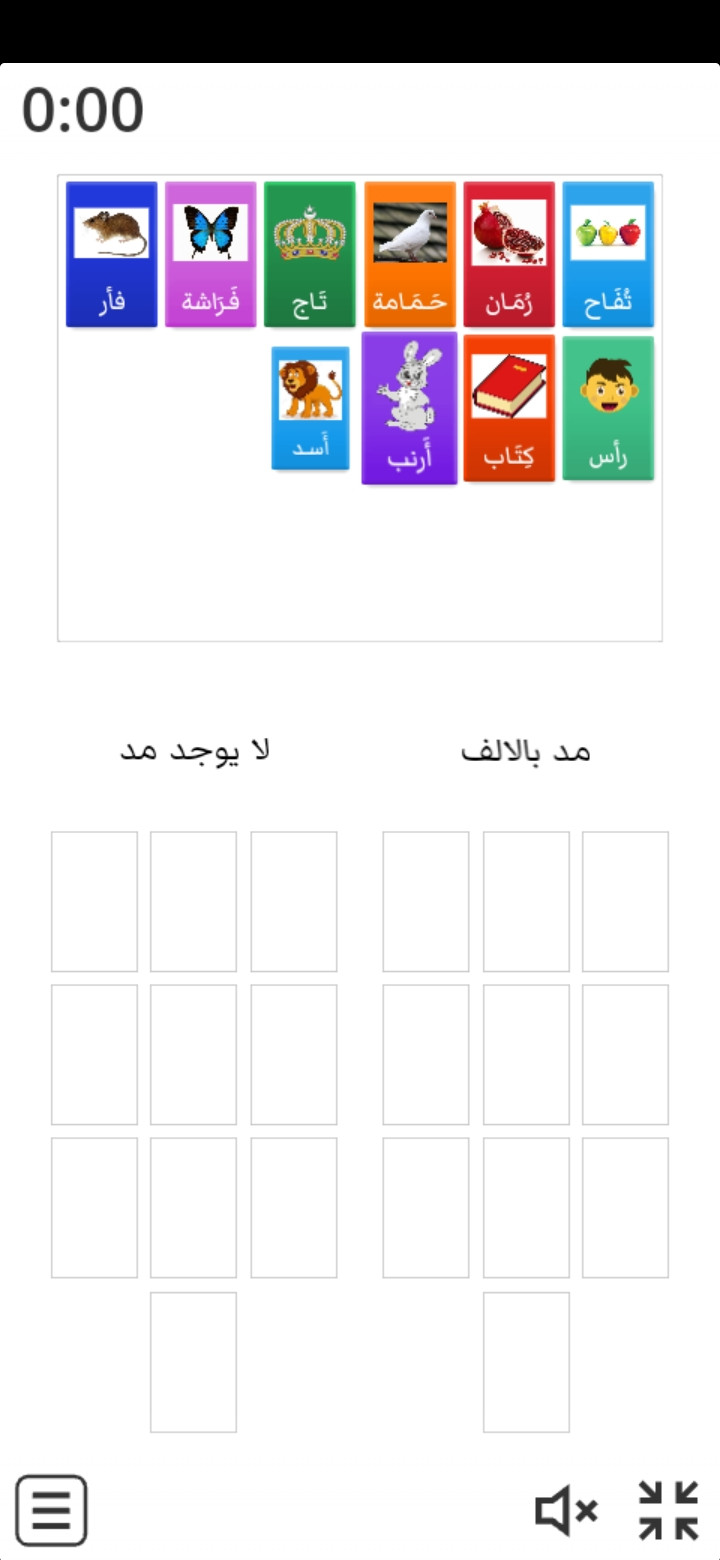
Task: Pick the lion card أسد
Action: (311, 408)
